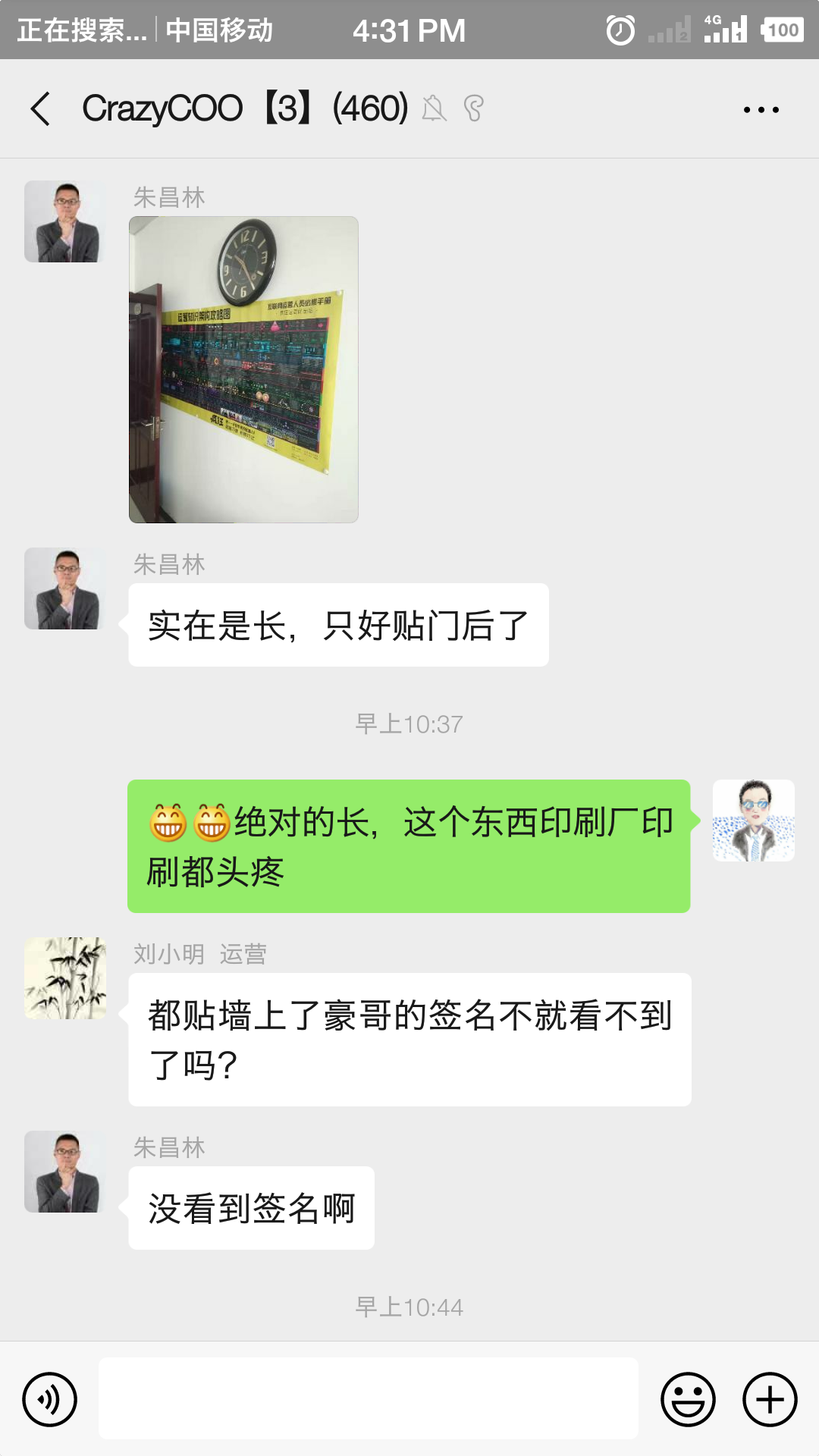This screenshot has width=819, height=1456.
Task: Open the group chat options menu
Action: pyautogui.click(x=761, y=110)
